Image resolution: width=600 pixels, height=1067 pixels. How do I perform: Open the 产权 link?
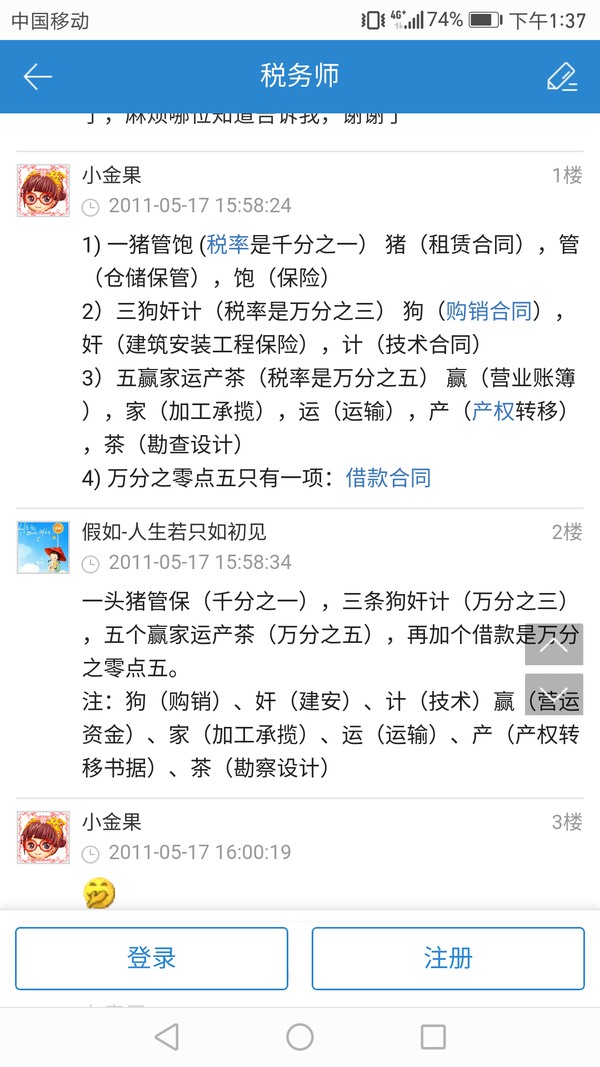pyautogui.click(x=493, y=411)
